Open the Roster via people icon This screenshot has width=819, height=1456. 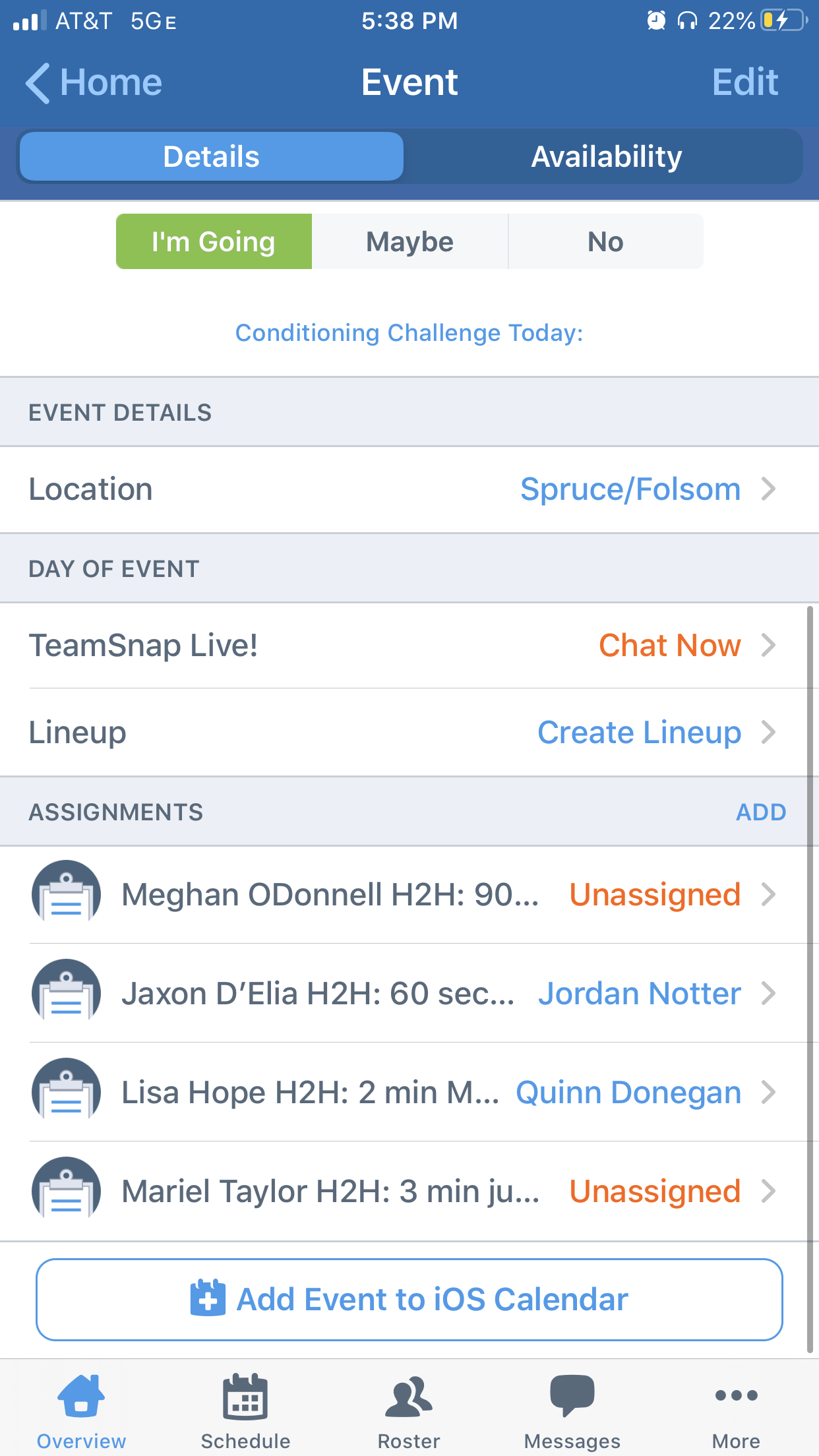pos(409,1397)
